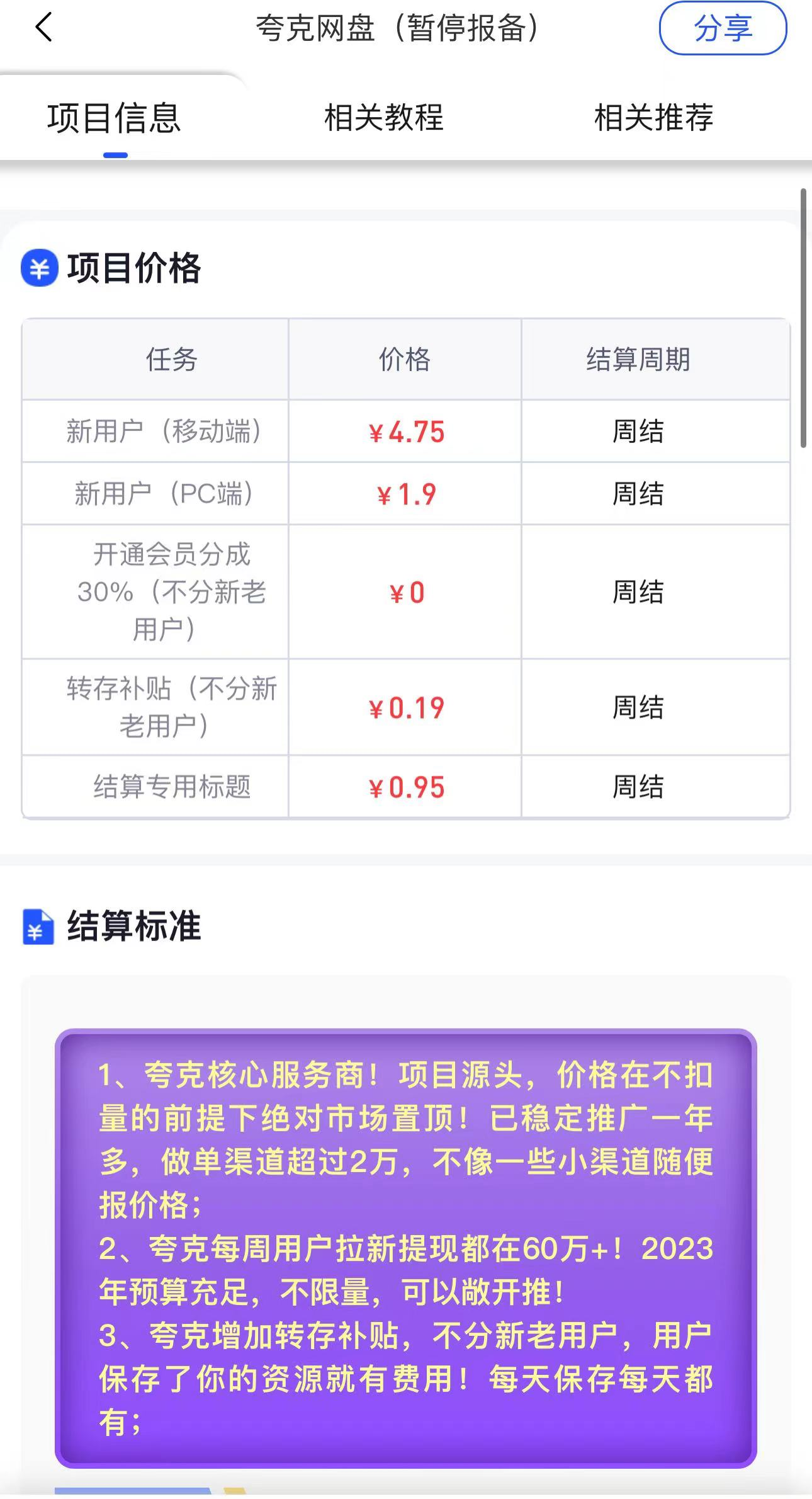This screenshot has width=812, height=1499.
Task: Open the 相关推荐 tab
Action: [654, 118]
